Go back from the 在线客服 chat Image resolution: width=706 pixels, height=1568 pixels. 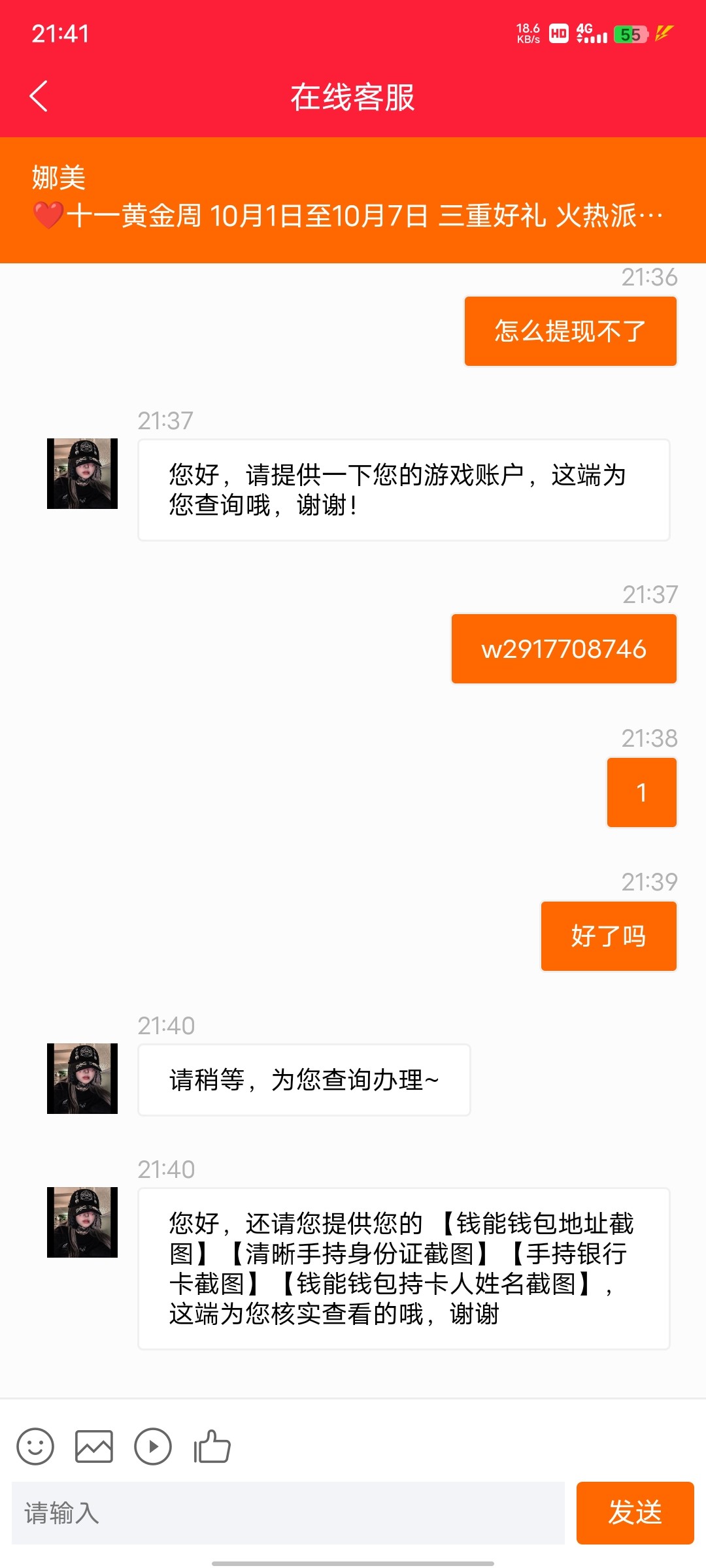pyautogui.click(x=39, y=97)
